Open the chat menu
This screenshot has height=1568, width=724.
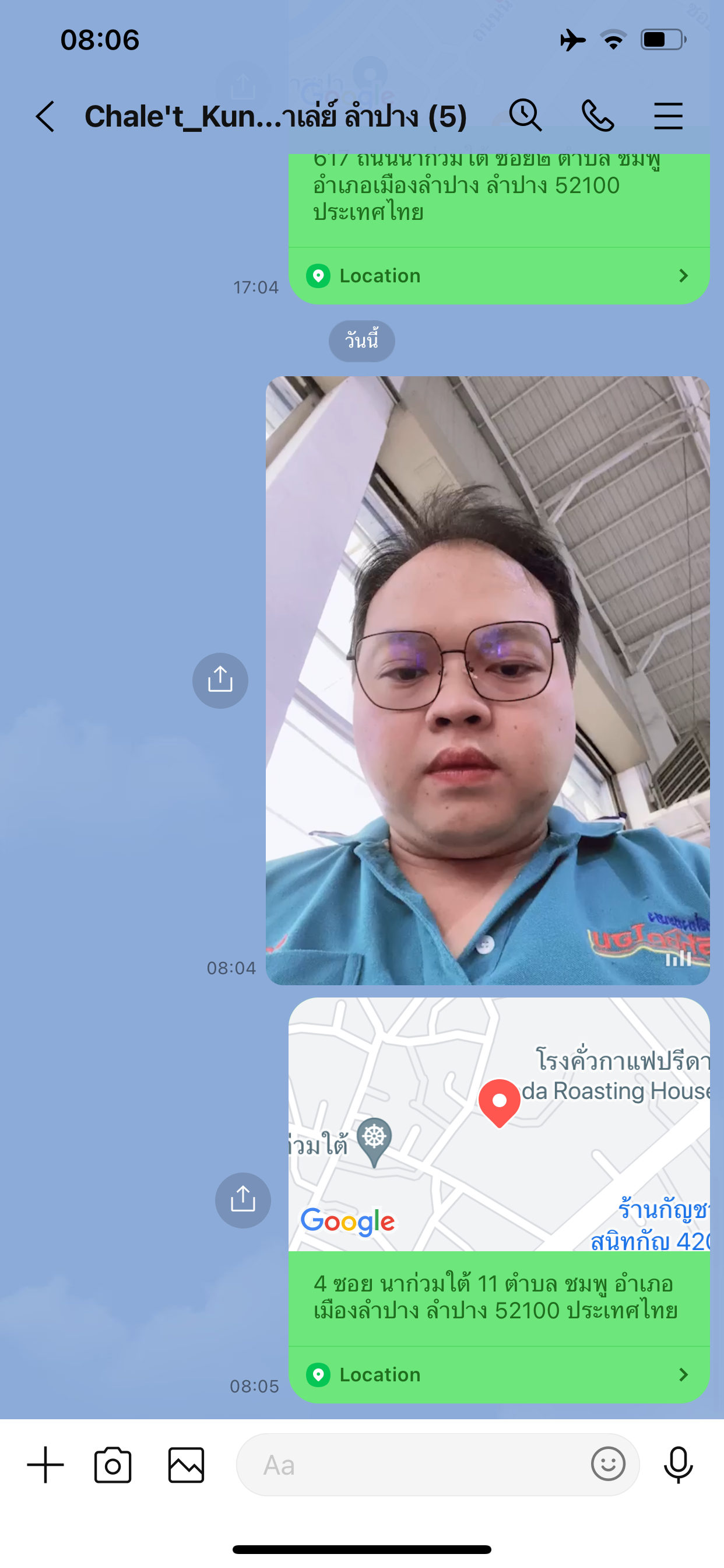pyautogui.click(x=668, y=116)
